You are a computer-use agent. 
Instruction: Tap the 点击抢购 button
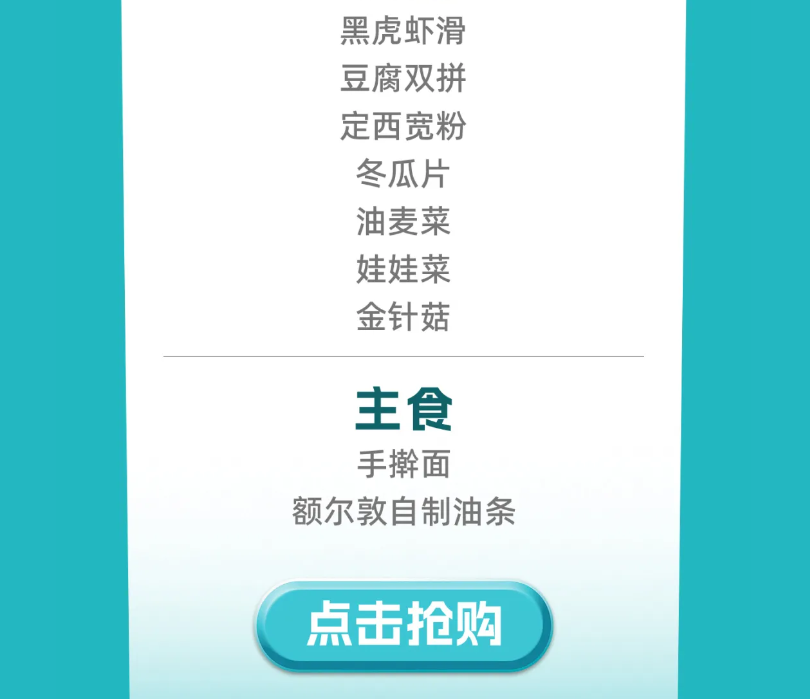403,624
